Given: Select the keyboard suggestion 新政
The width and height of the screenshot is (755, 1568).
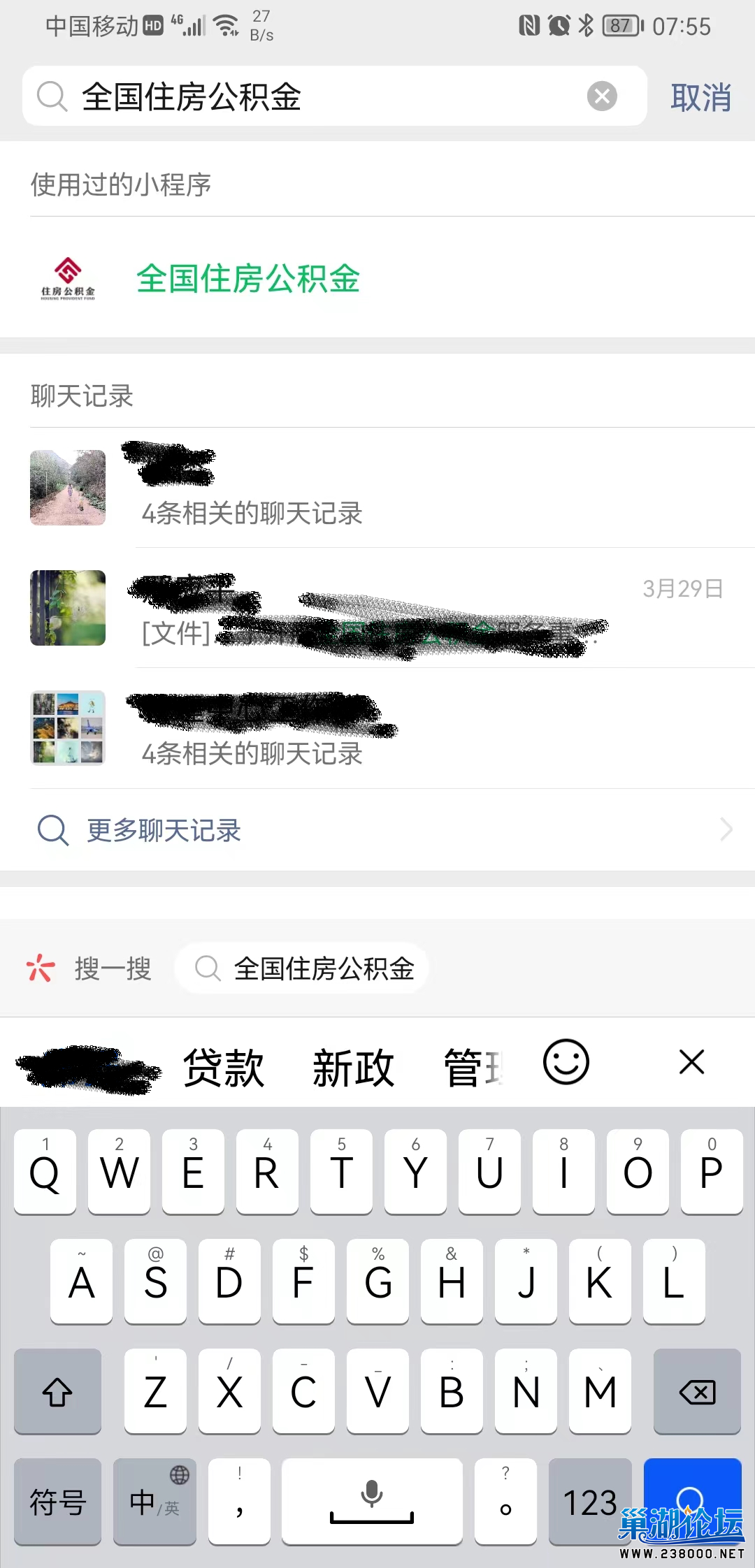Looking at the screenshot, I should (353, 1068).
